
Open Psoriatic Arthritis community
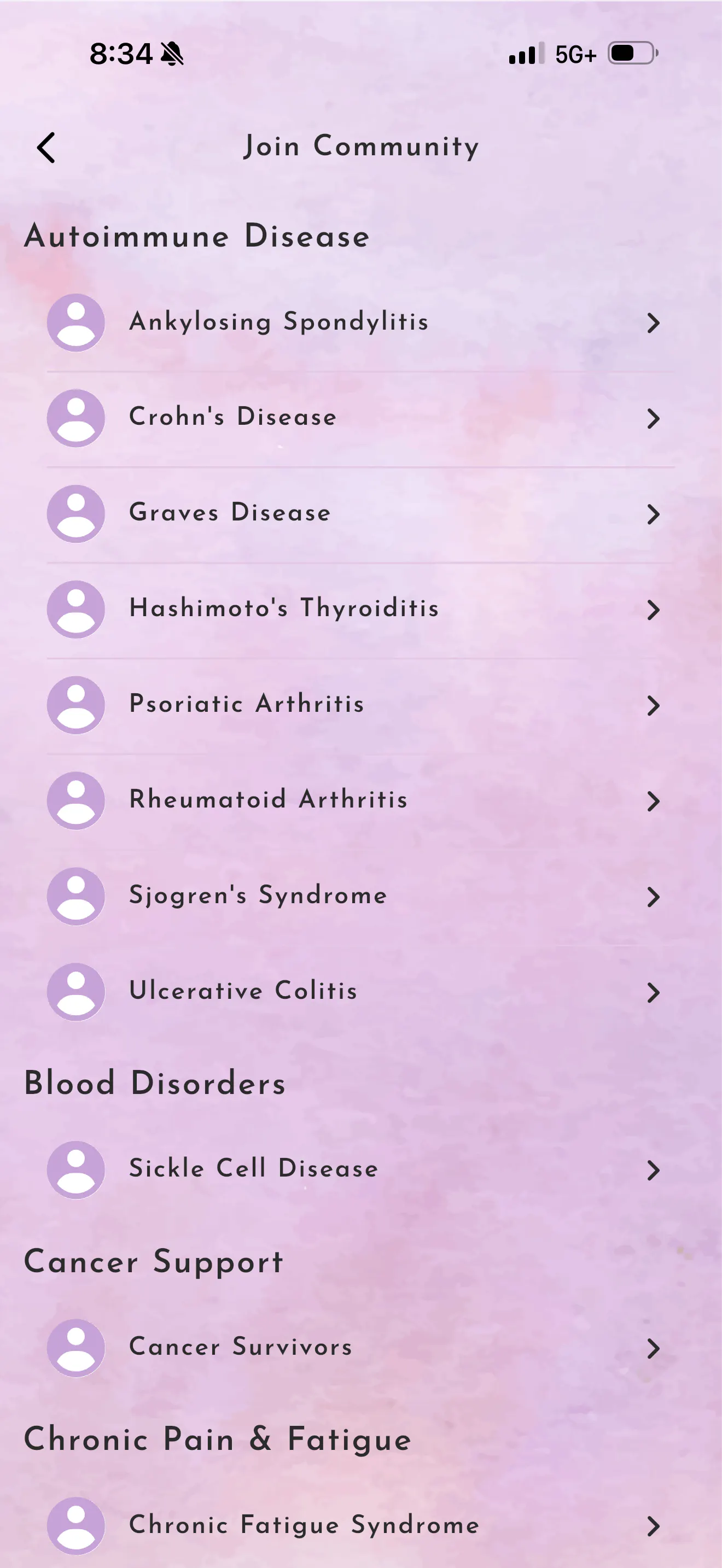pyautogui.click(x=360, y=705)
